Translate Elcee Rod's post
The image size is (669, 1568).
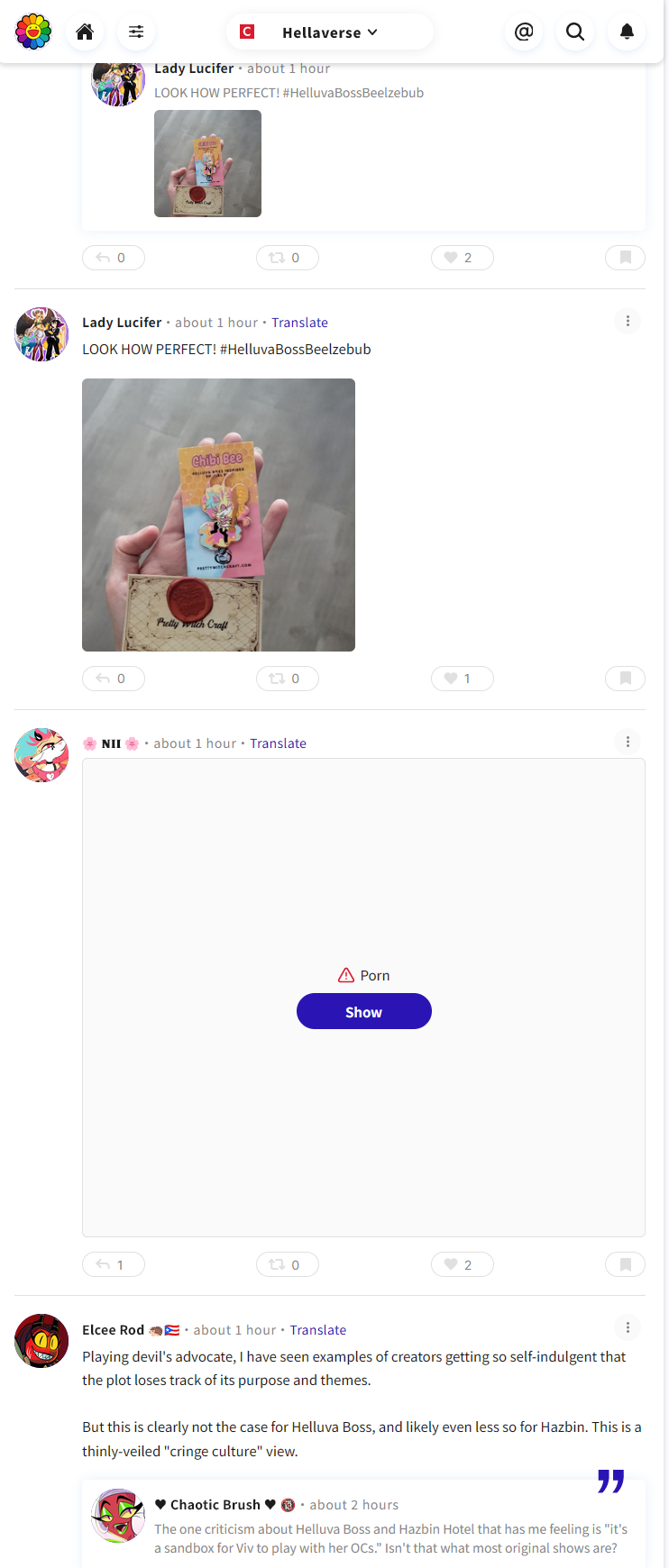(317, 1330)
